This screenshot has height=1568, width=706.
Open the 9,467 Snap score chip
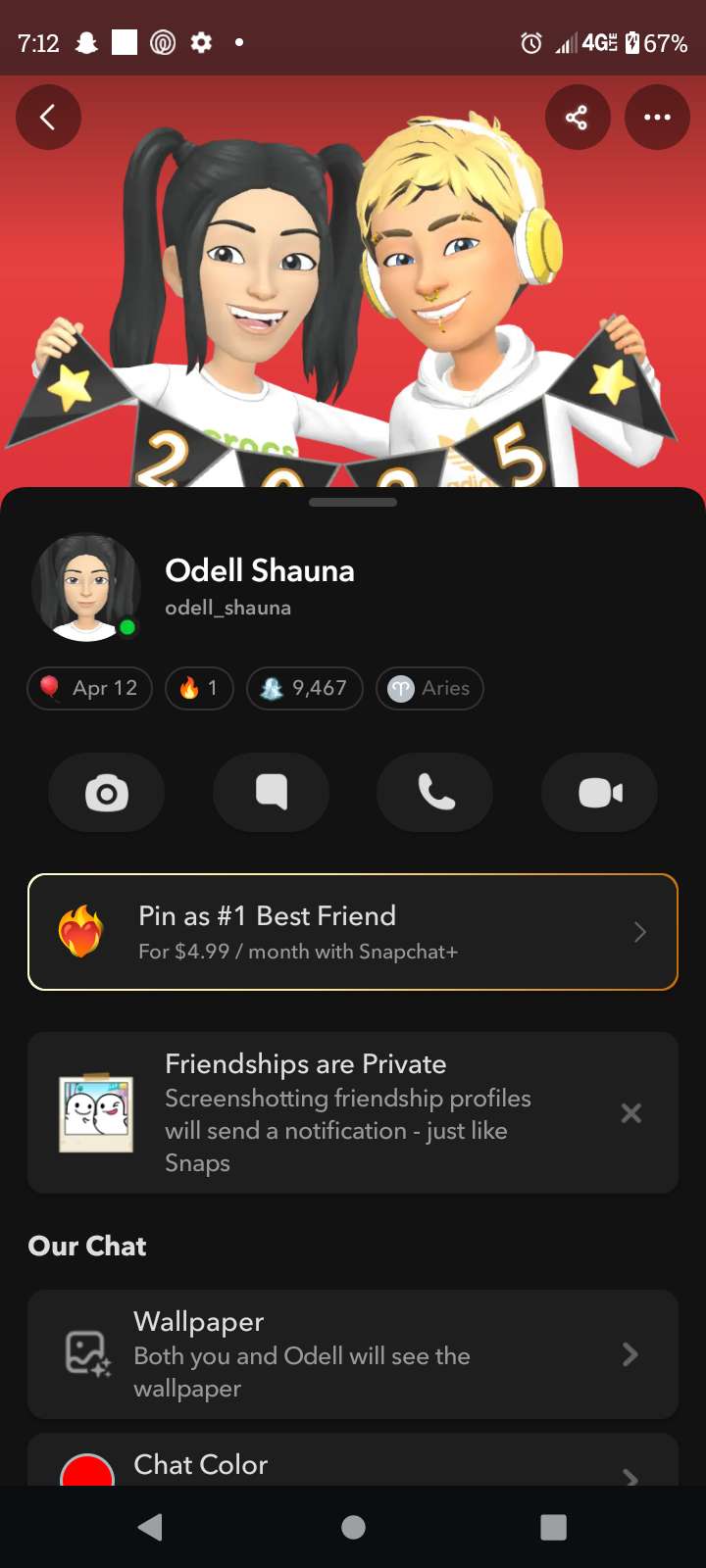coord(304,688)
